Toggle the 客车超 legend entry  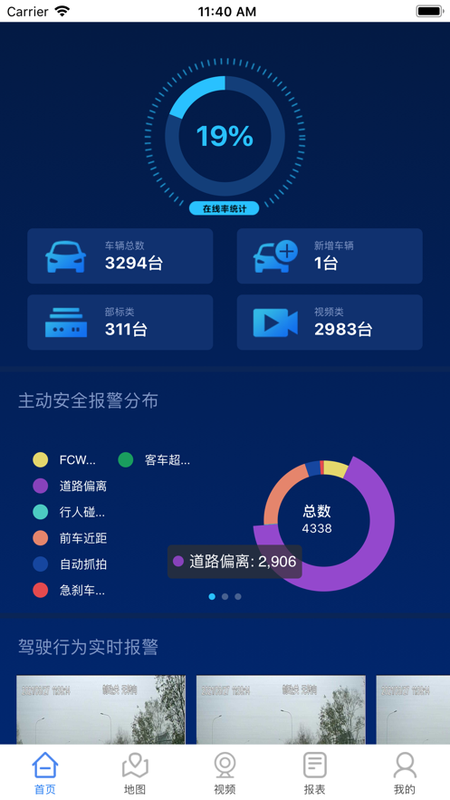(x=154, y=460)
